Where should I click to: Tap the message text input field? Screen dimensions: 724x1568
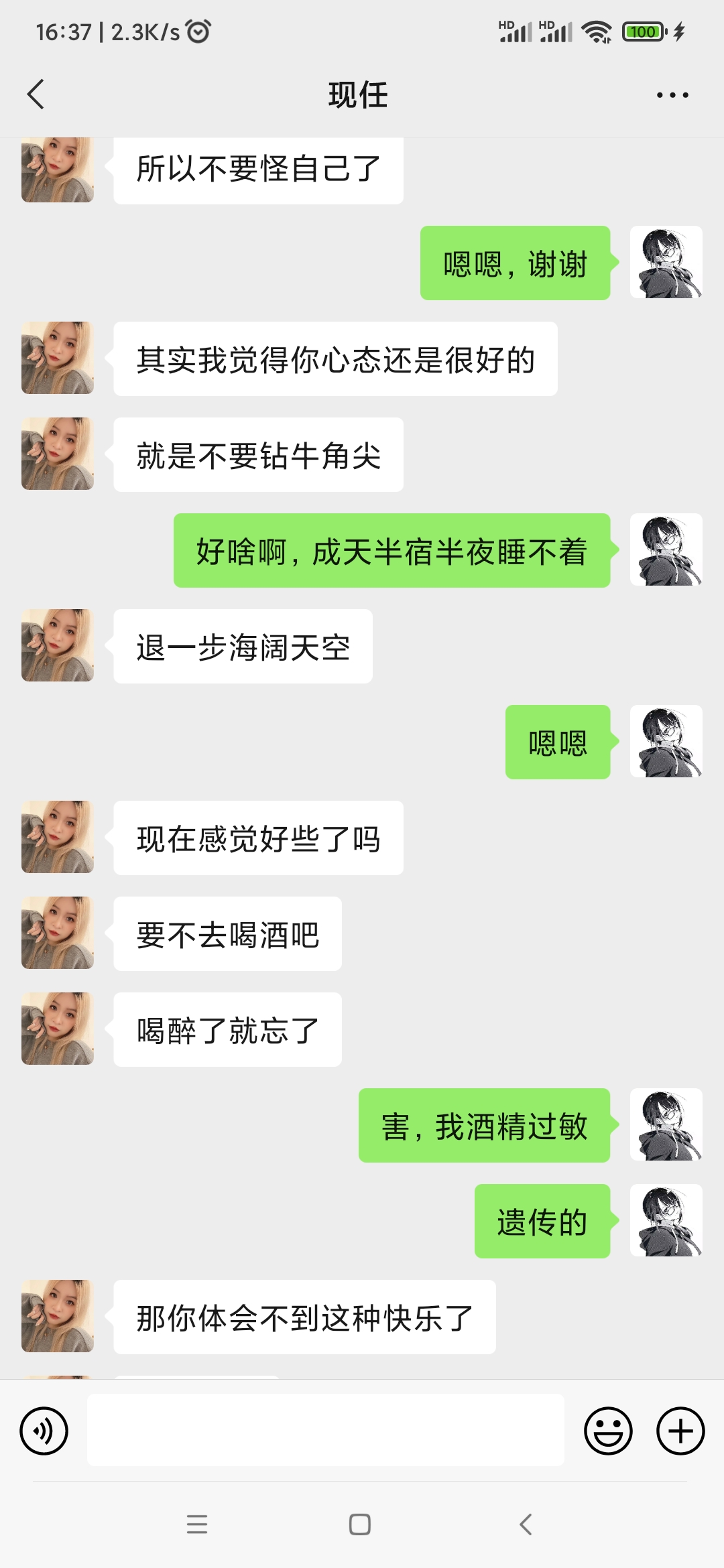[x=325, y=1430]
